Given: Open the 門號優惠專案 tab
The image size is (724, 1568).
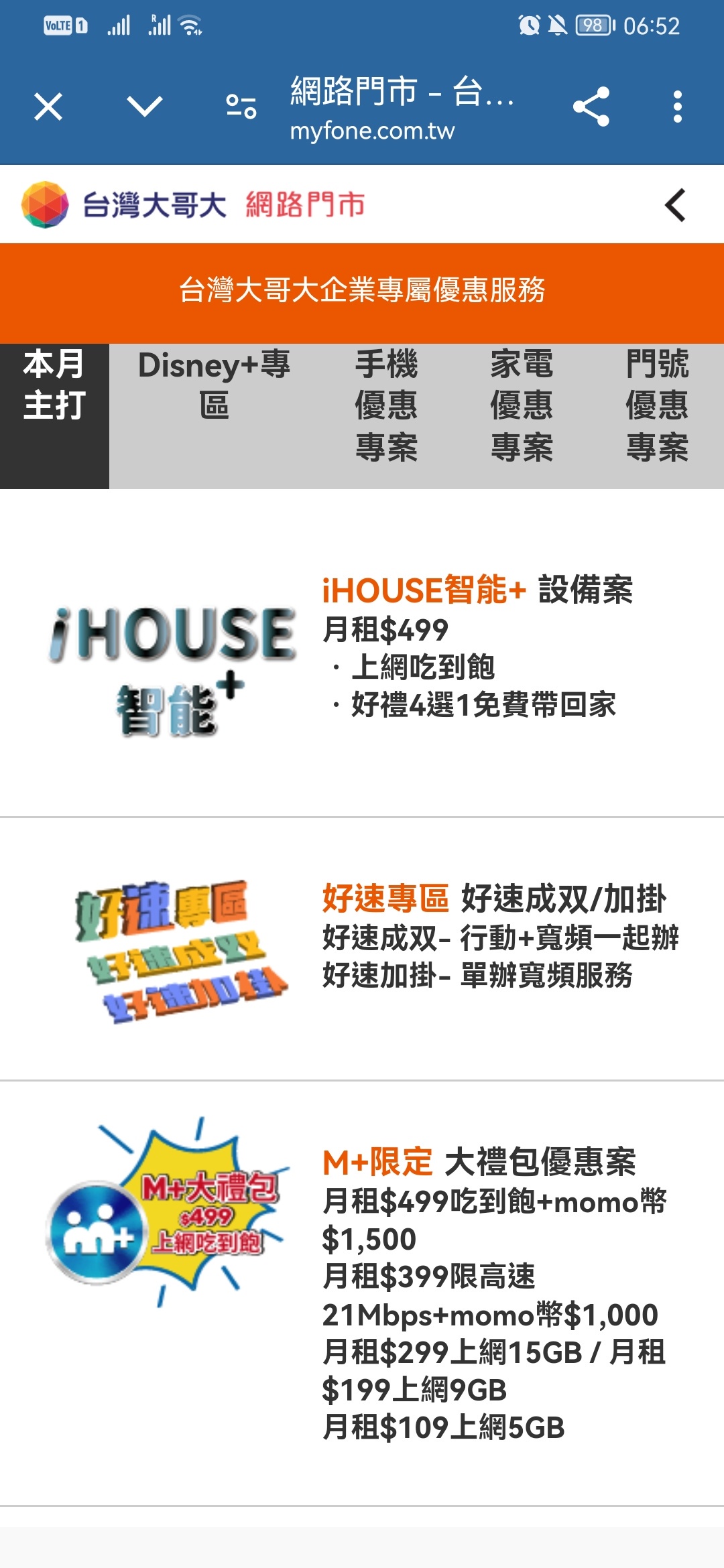Looking at the screenshot, I should point(657,405).
